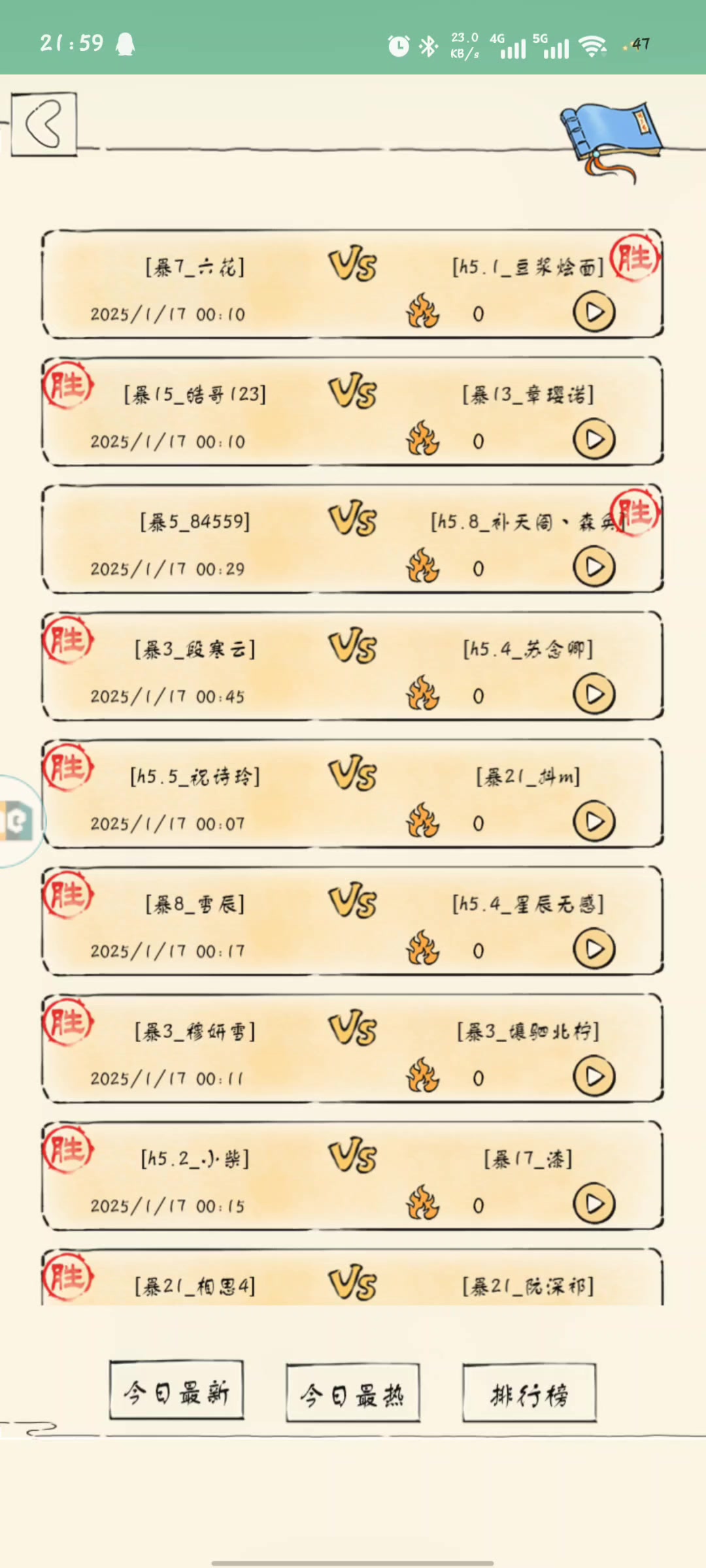
Task: Play replay of 暴8_雪辰 match
Action: pyautogui.click(x=594, y=949)
